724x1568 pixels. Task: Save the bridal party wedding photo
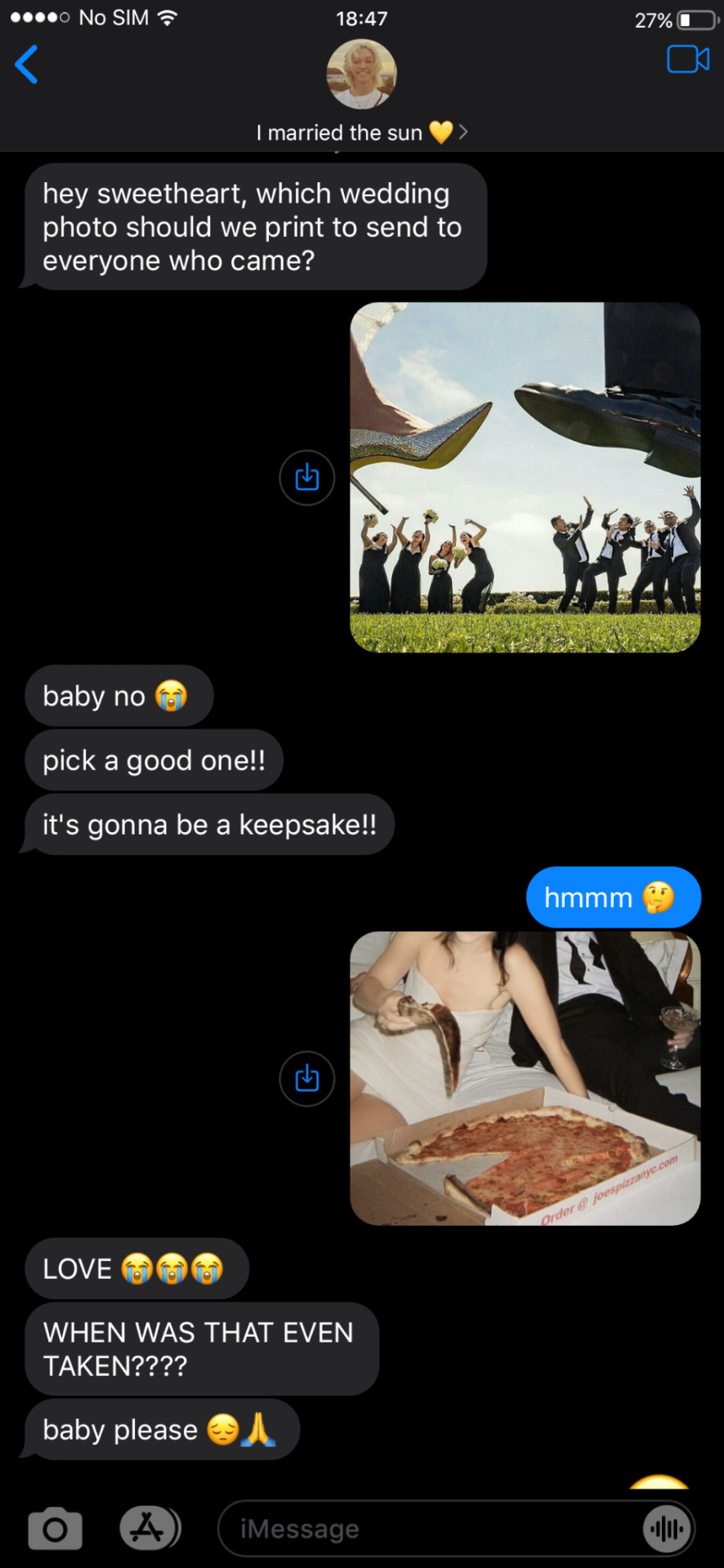306,478
